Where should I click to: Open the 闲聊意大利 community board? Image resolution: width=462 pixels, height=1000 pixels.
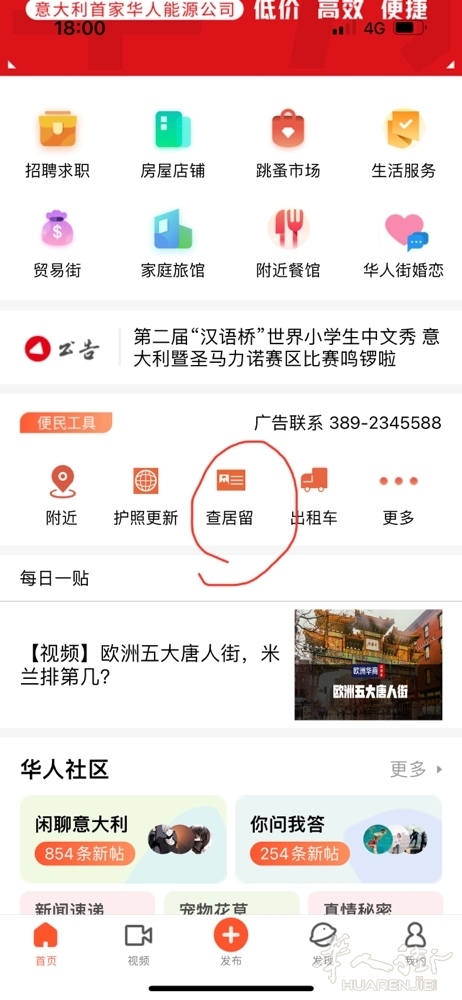(x=123, y=839)
